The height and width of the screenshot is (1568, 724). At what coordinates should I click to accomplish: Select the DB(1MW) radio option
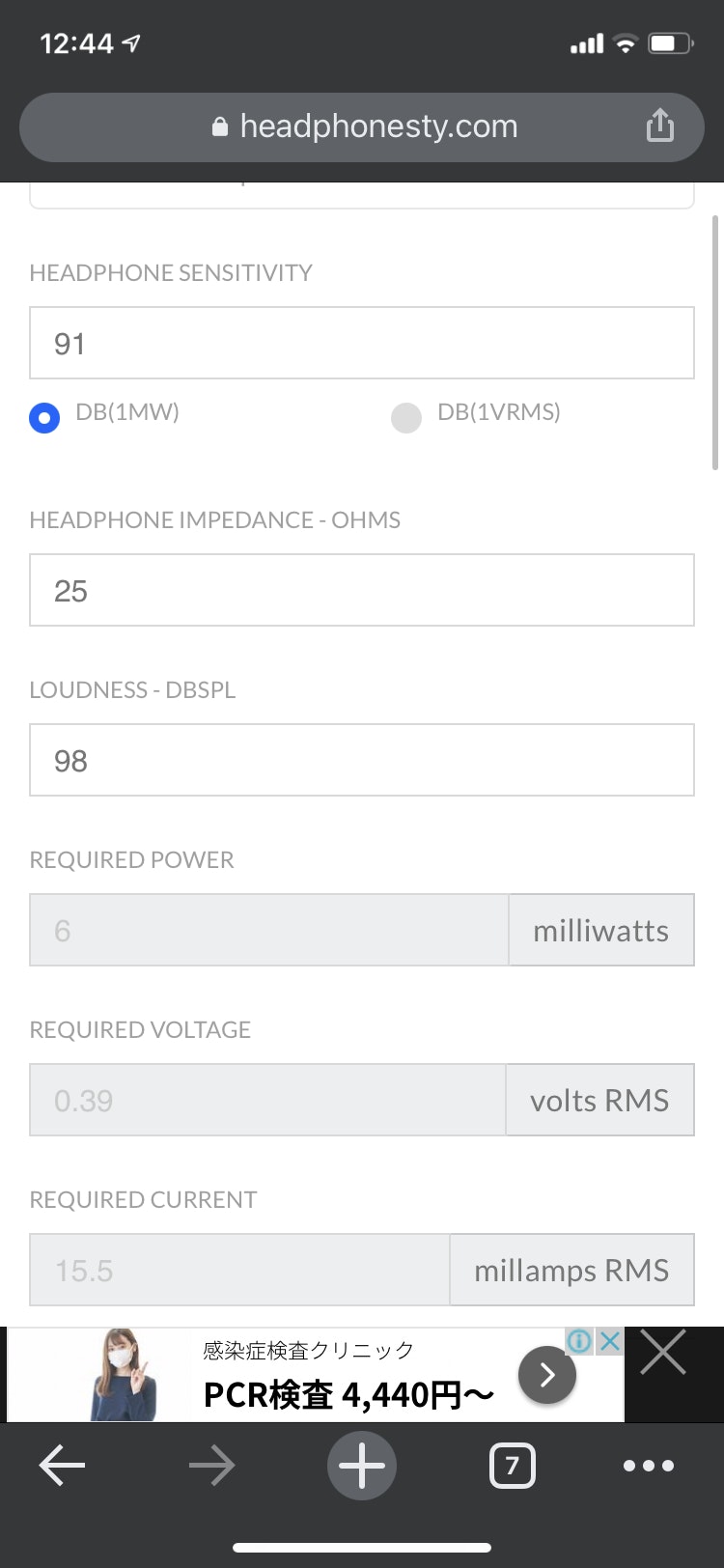coord(44,417)
